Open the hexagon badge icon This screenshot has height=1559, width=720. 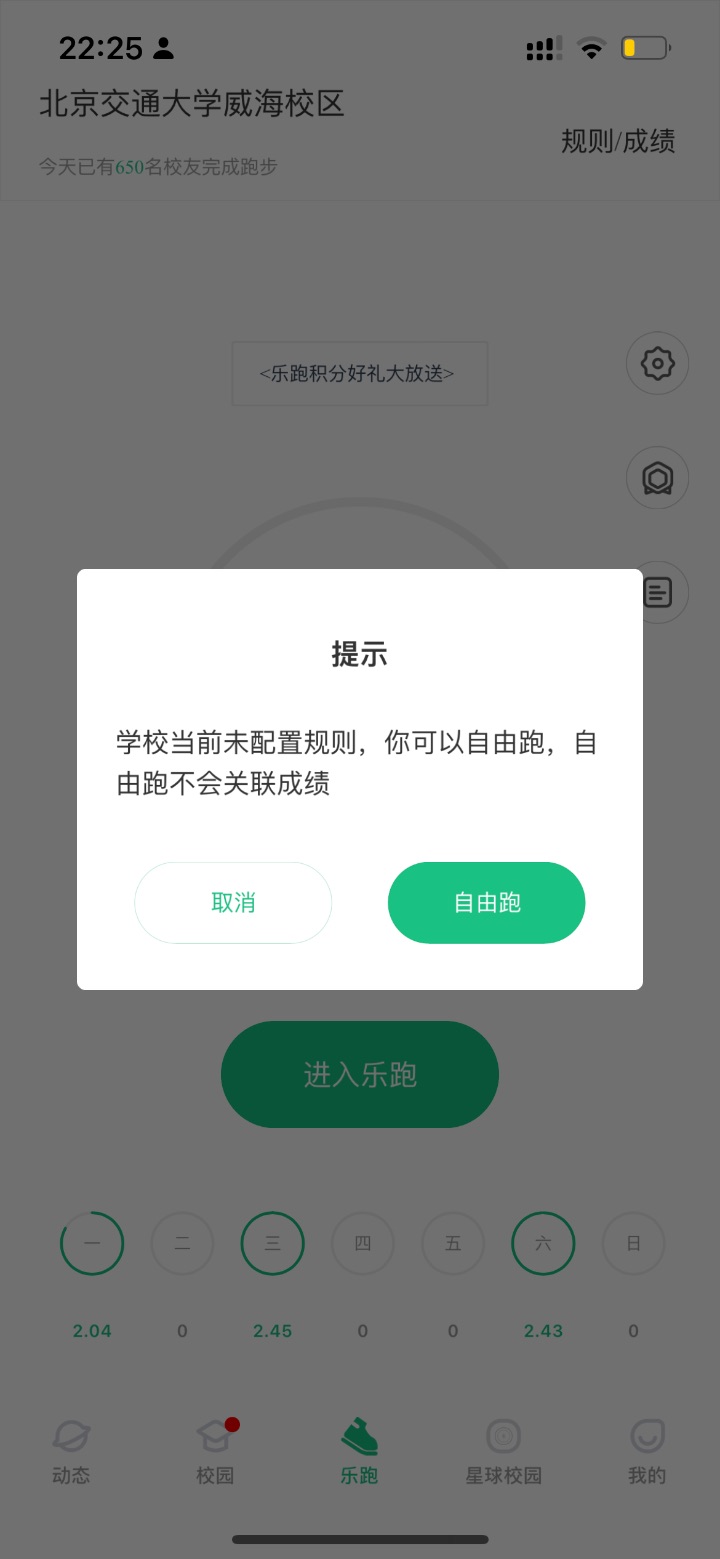tap(657, 478)
